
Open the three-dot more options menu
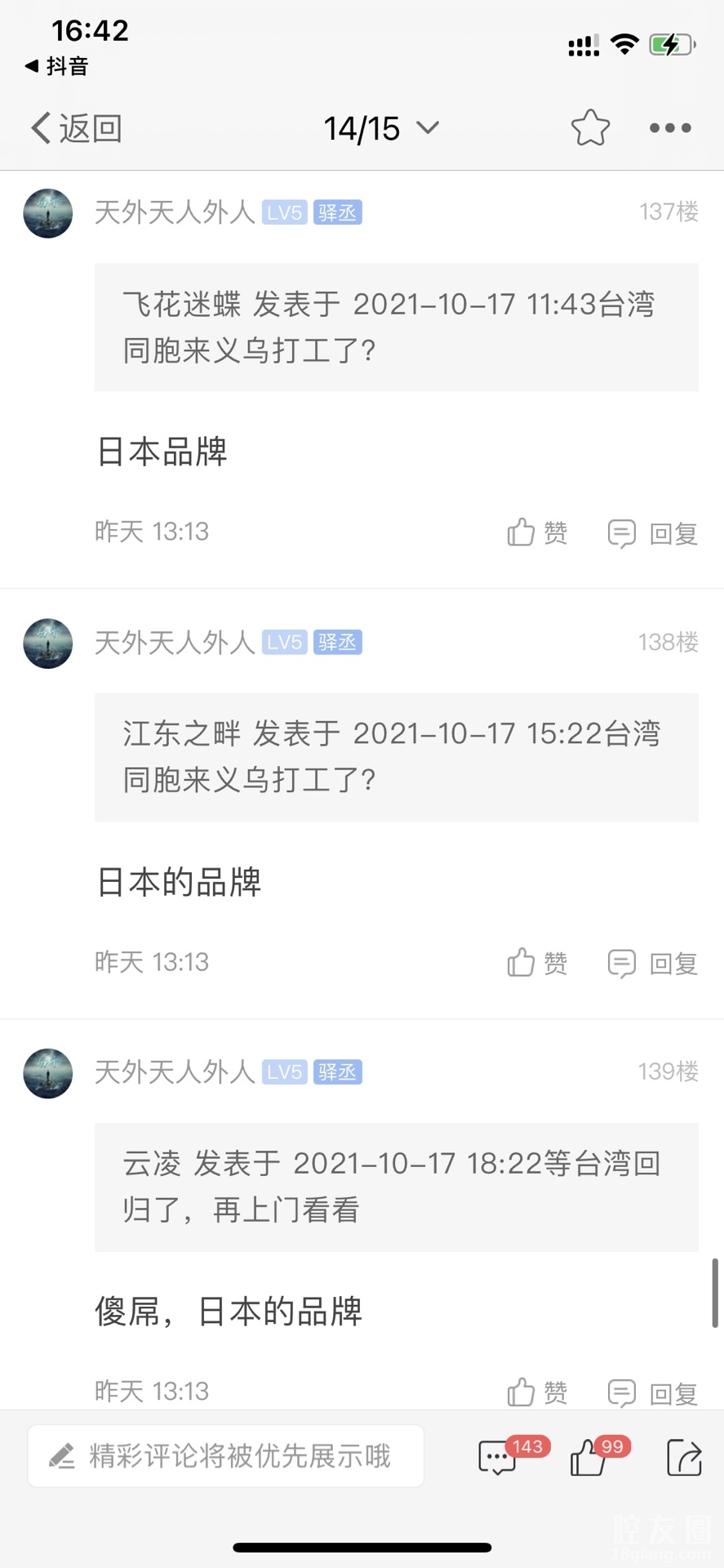(x=670, y=128)
